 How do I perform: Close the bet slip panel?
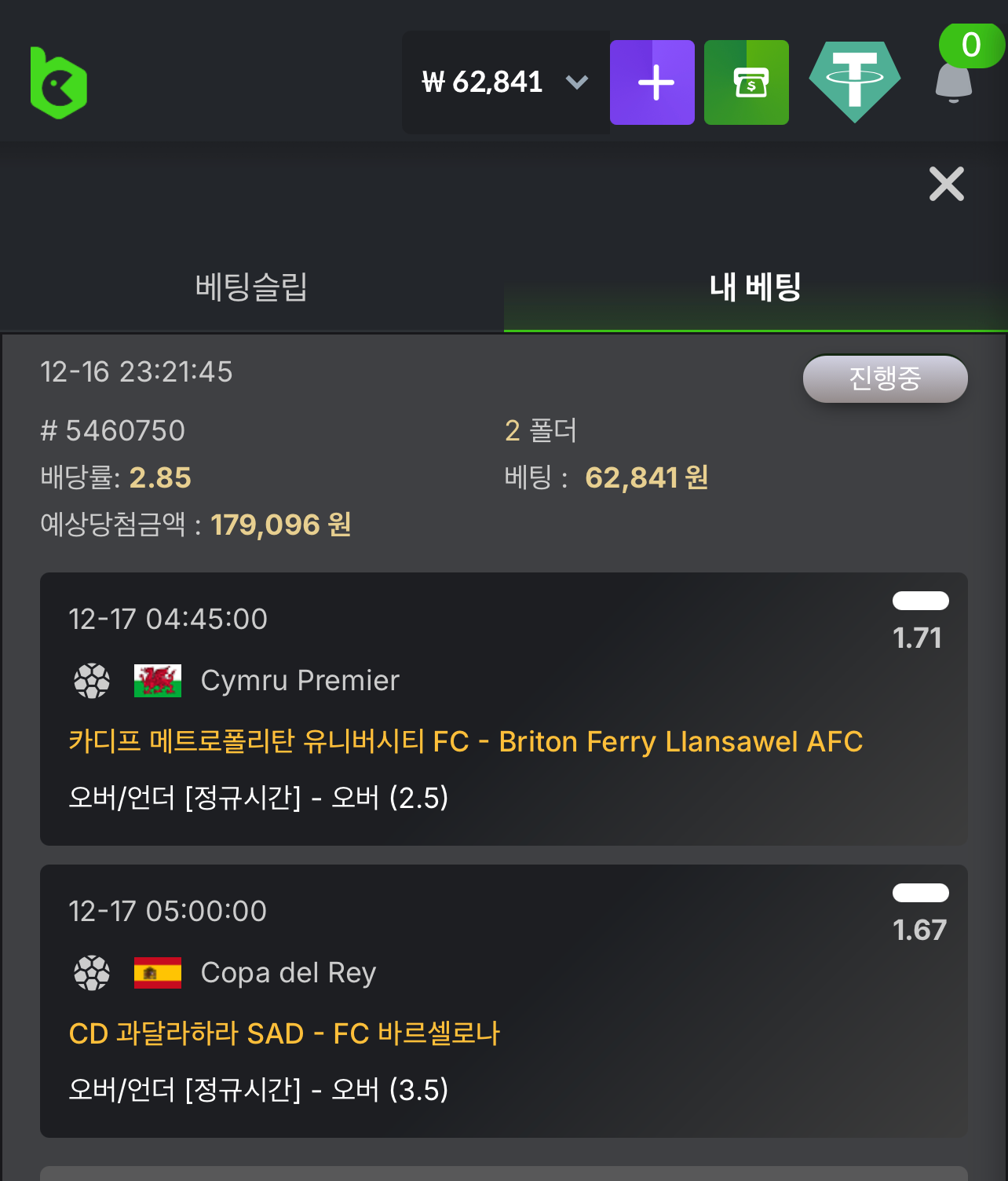[x=946, y=184]
